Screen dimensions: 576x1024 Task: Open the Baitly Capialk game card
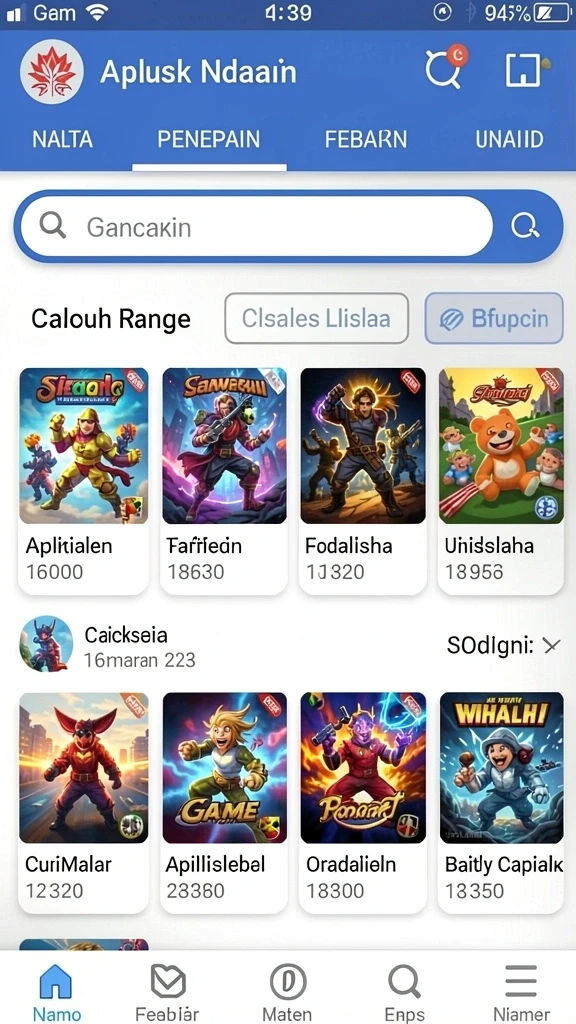click(501, 803)
